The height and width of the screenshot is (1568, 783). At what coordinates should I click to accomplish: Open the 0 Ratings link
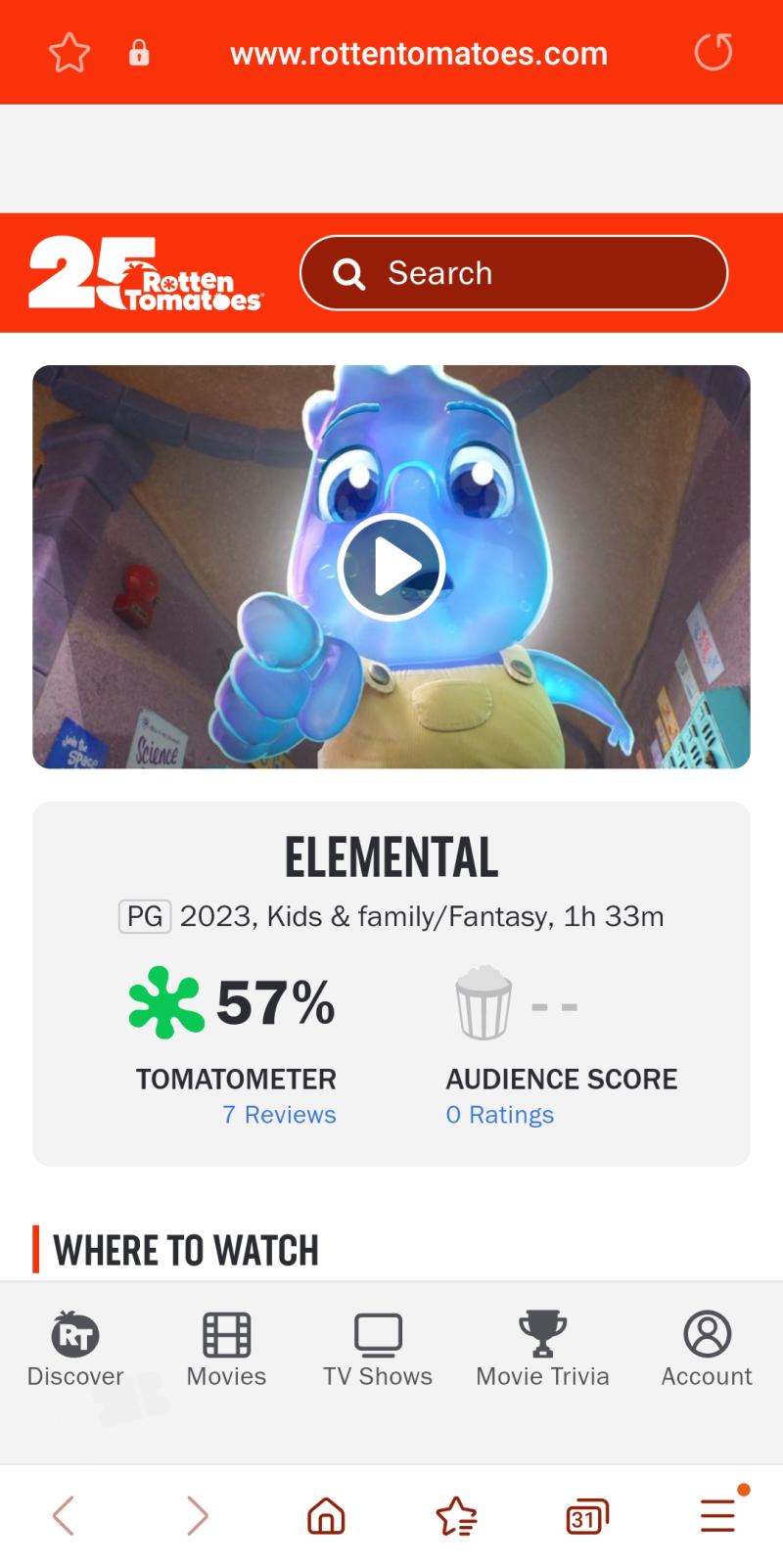[x=500, y=1115]
